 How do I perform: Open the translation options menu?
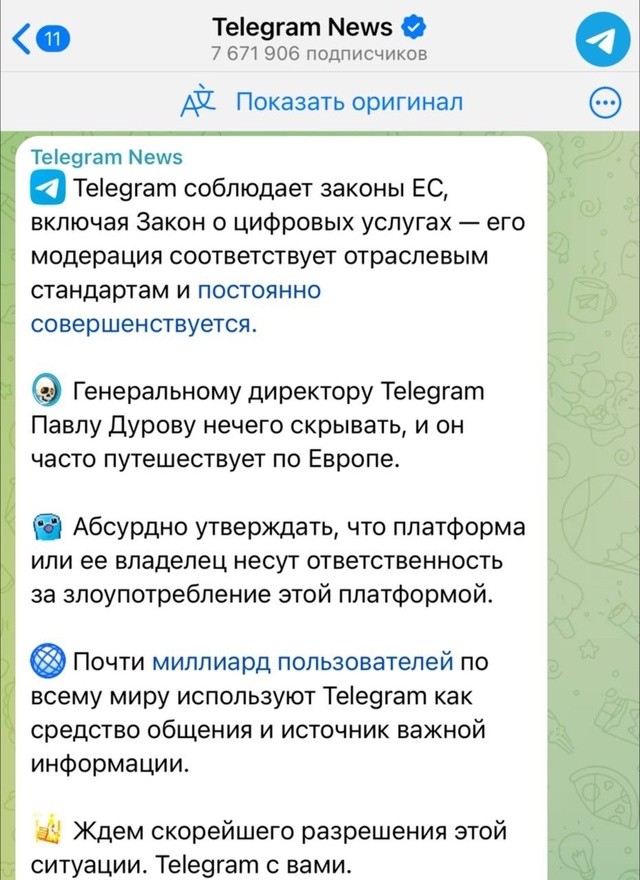605,103
